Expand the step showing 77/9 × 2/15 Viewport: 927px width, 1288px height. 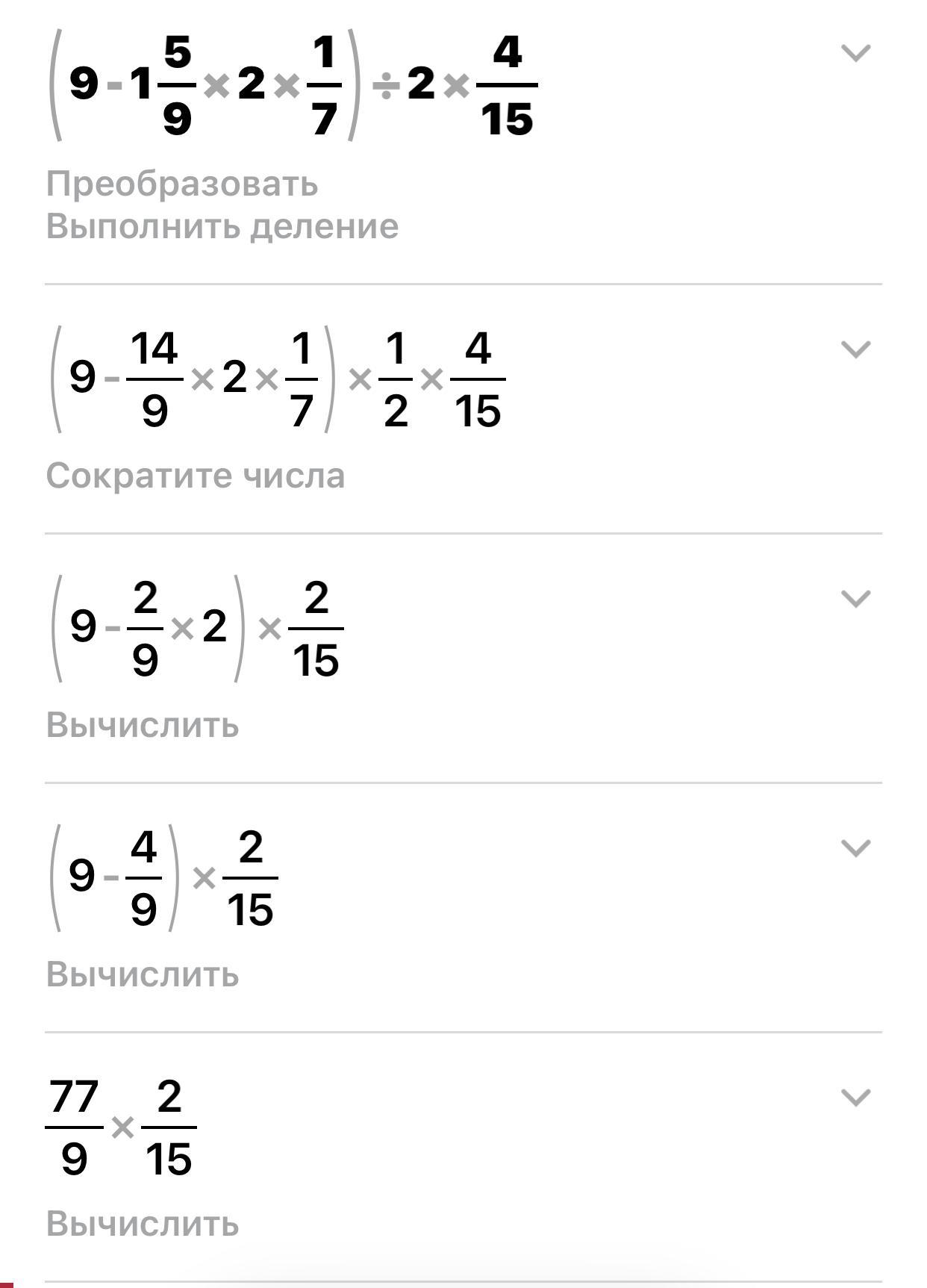click(x=855, y=1098)
